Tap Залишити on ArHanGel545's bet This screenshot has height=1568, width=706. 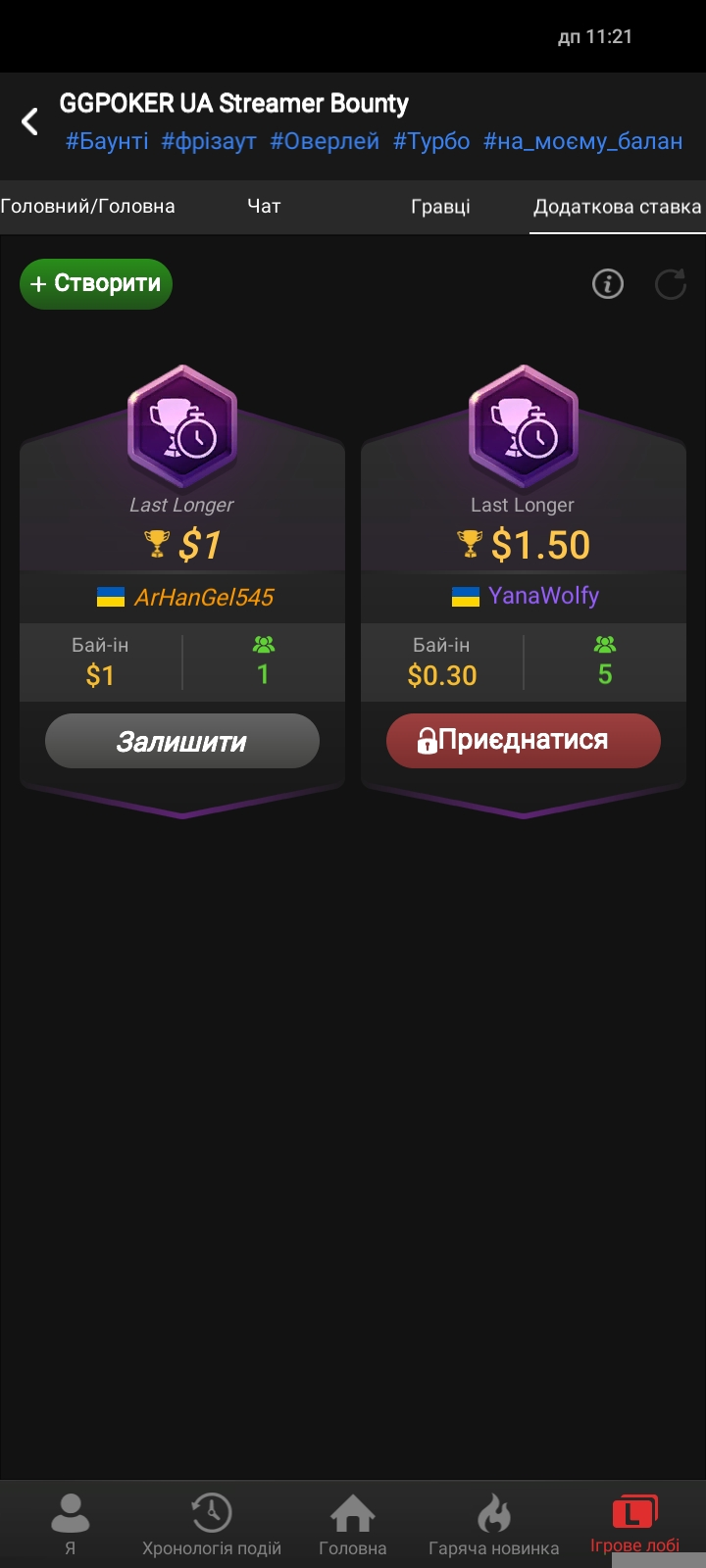click(182, 741)
